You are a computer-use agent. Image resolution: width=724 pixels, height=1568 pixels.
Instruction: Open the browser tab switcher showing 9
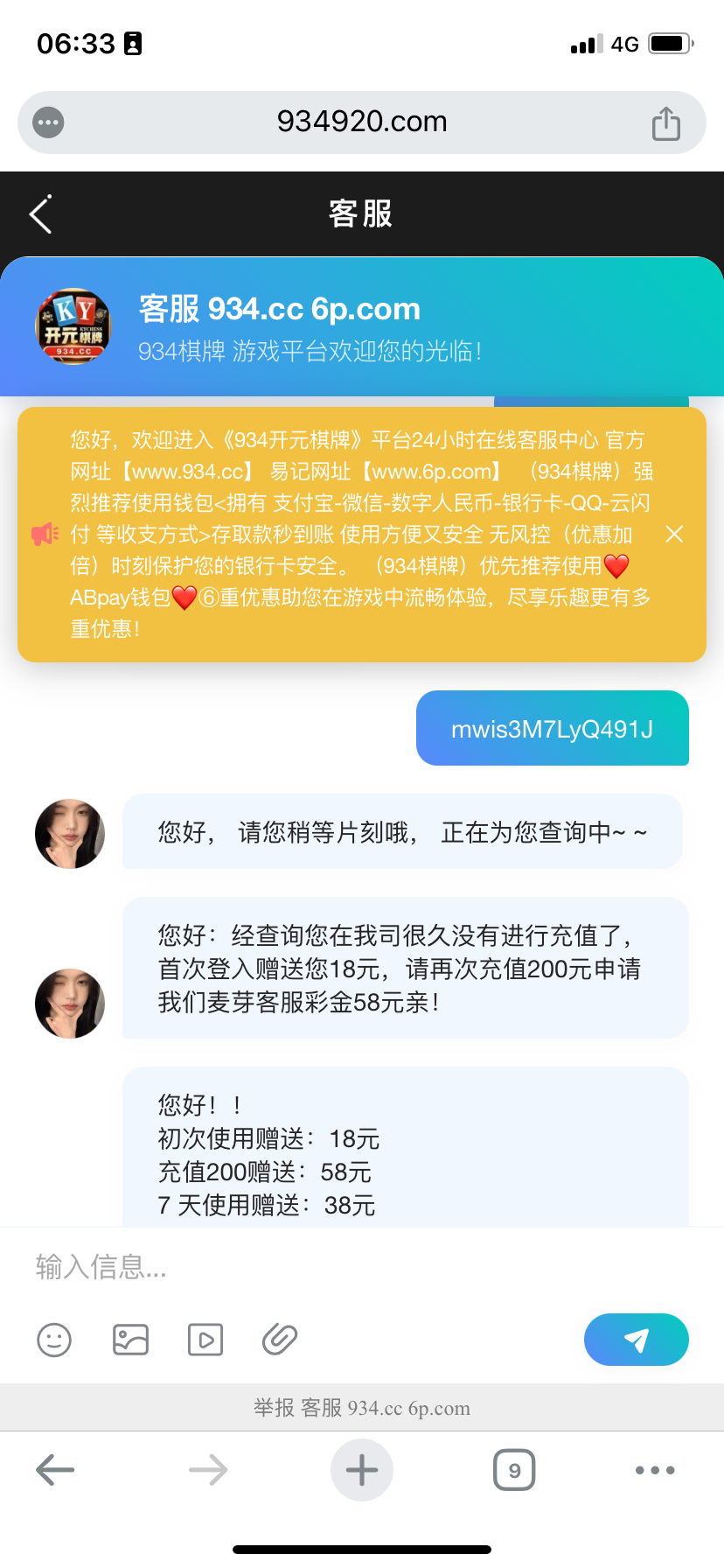pyautogui.click(x=514, y=1470)
